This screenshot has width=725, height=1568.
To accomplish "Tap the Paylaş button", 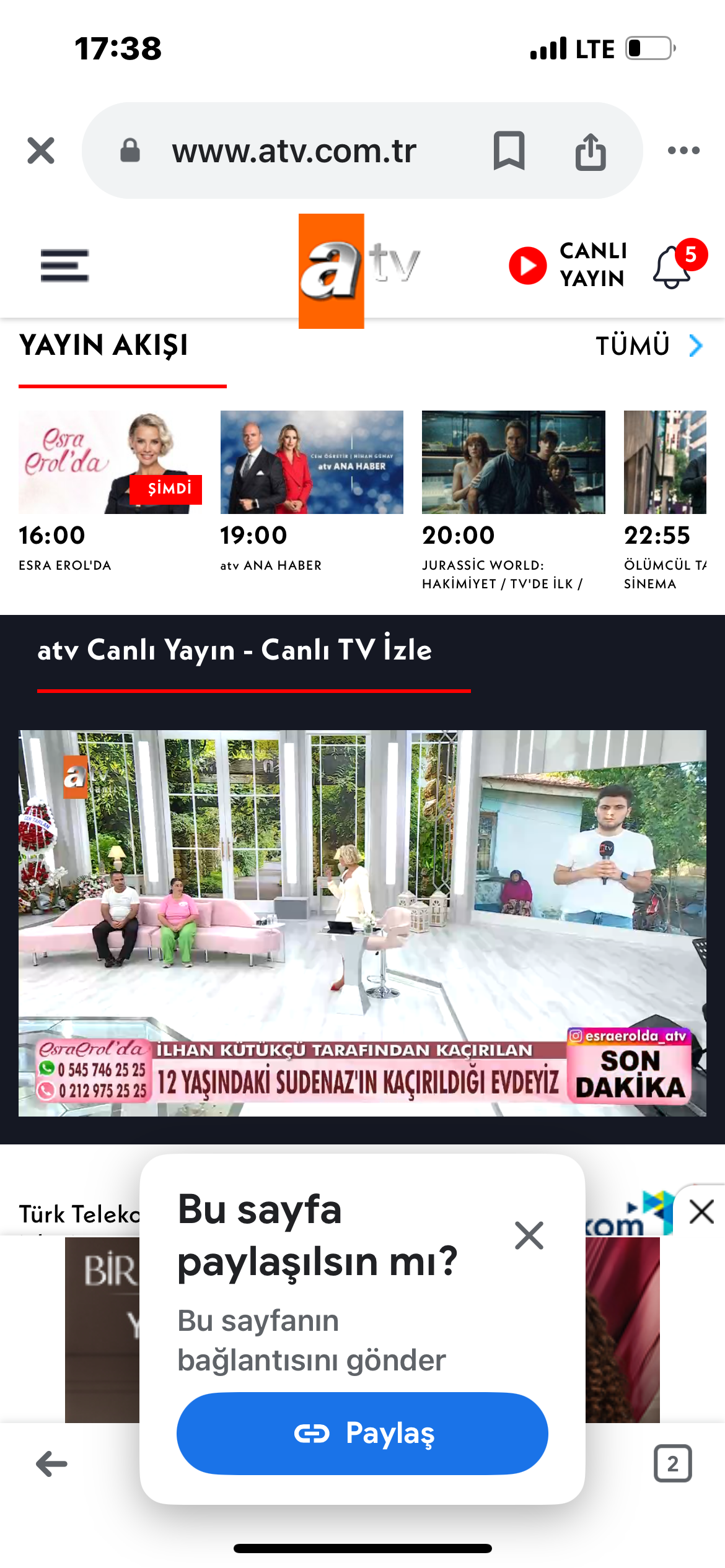I will point(362,1433).
